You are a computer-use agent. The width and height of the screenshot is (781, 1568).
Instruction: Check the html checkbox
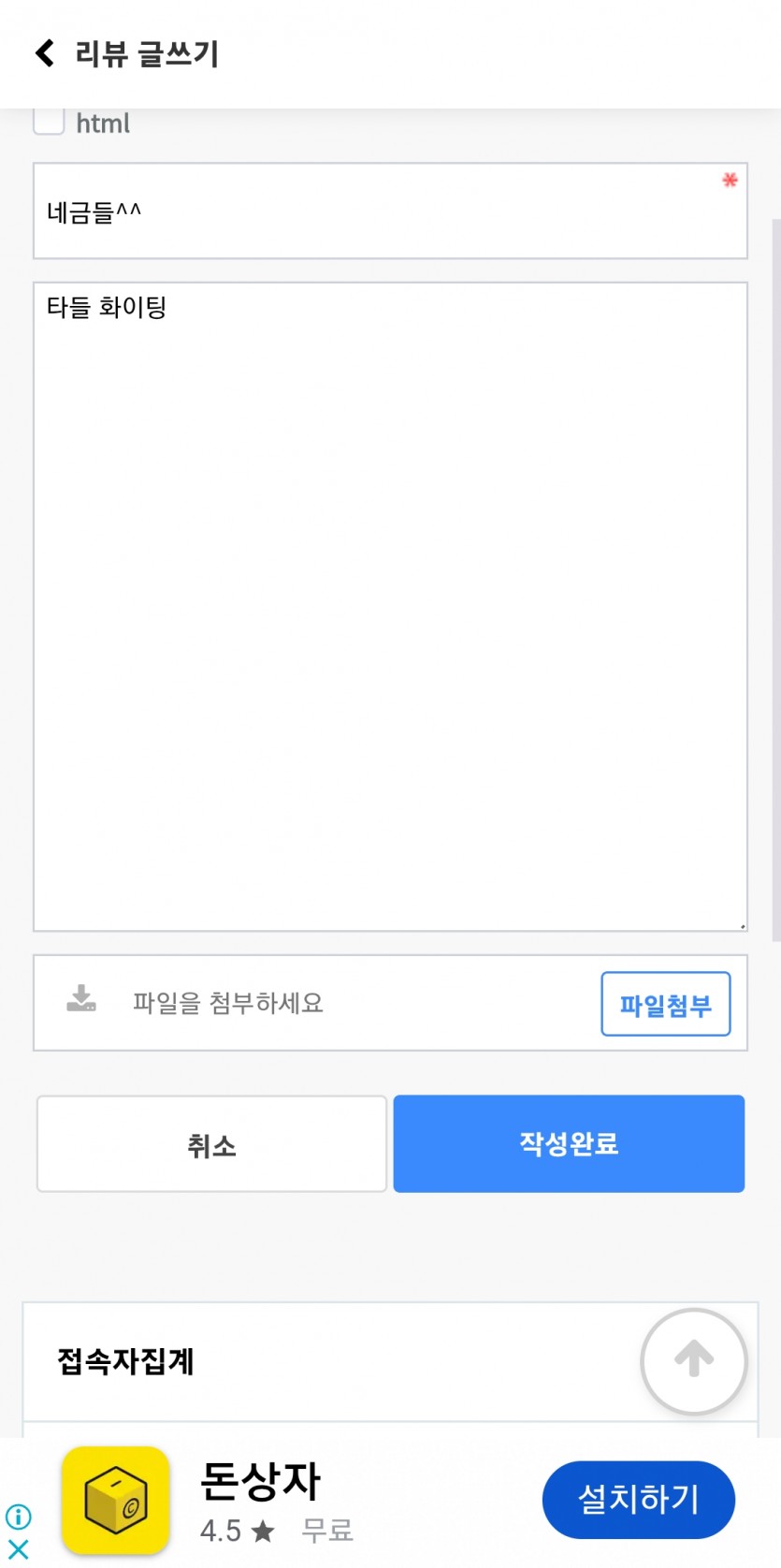point(49,123)
